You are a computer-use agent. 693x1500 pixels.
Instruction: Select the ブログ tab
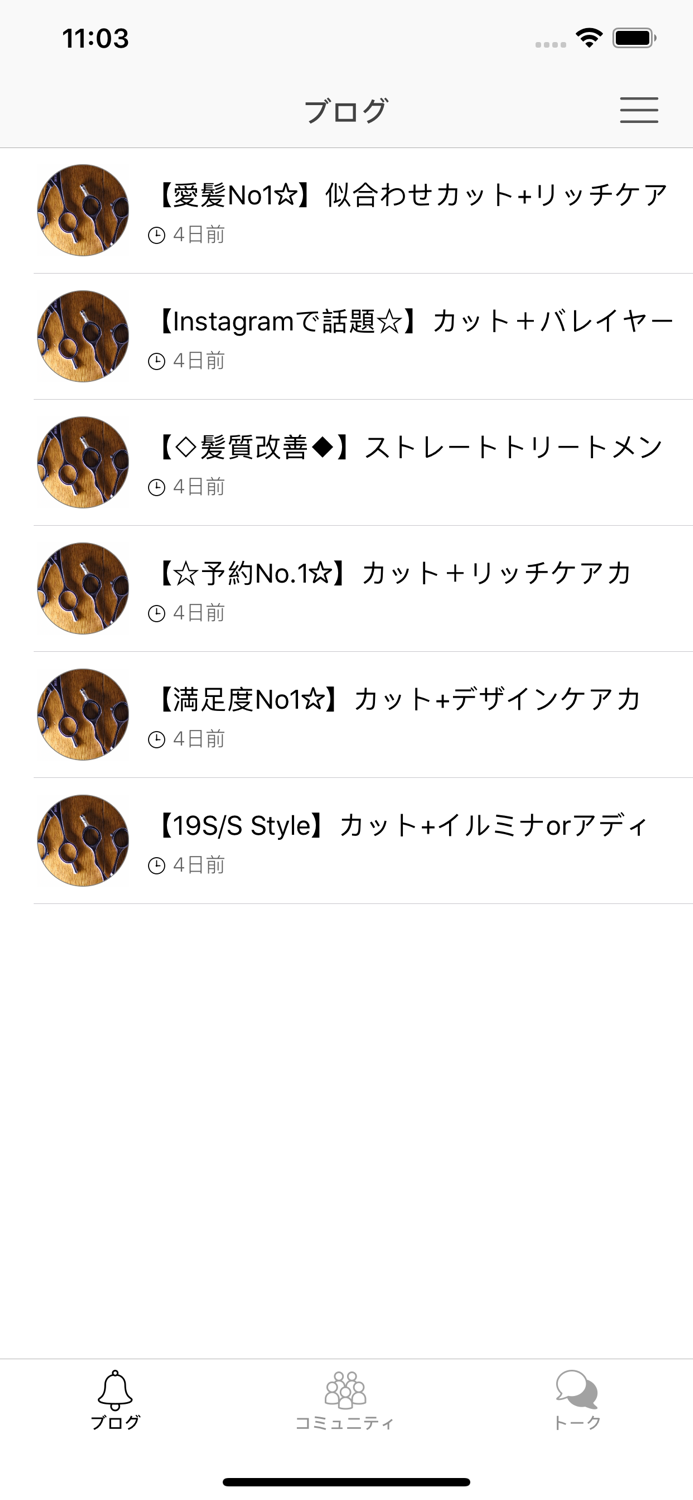115,1400
